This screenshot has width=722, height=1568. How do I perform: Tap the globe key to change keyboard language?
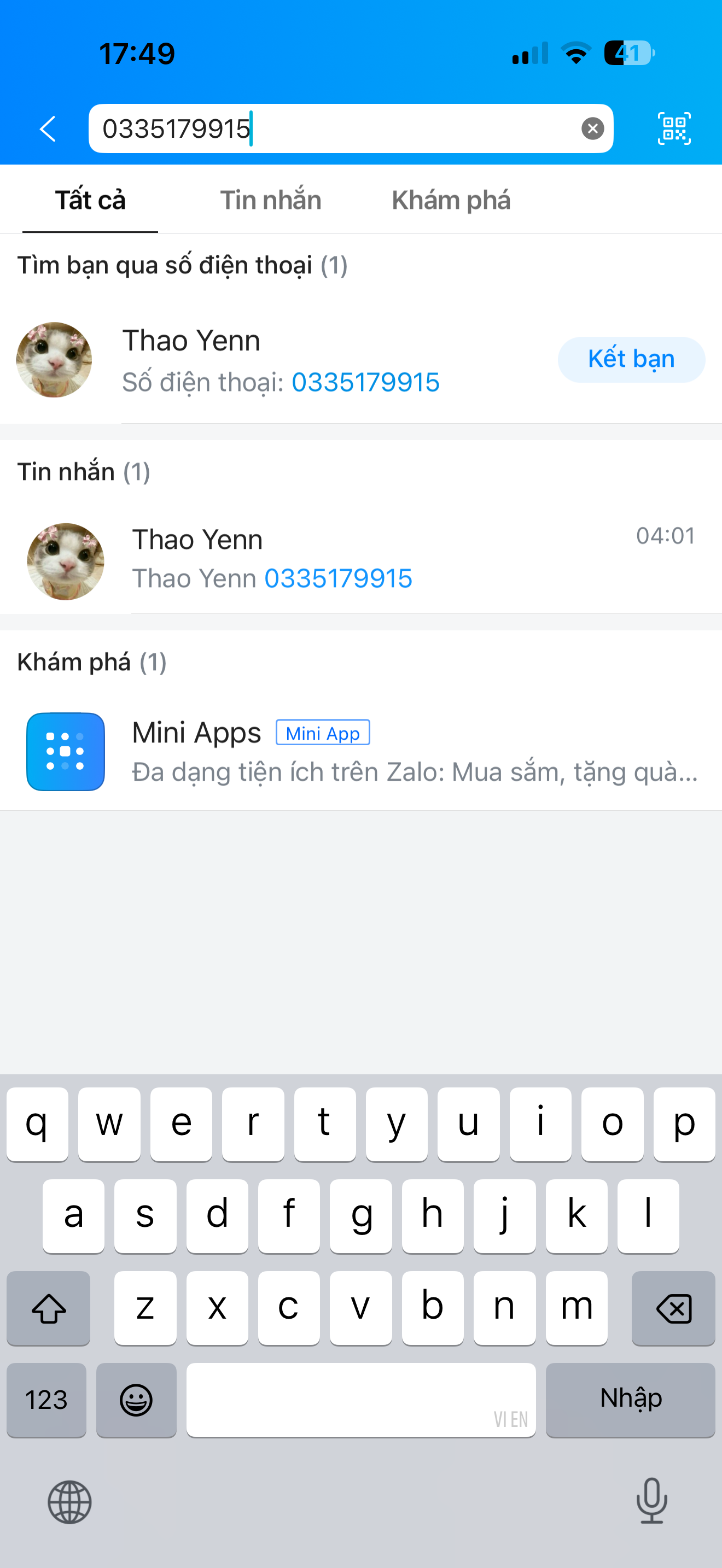(70, 1502)
